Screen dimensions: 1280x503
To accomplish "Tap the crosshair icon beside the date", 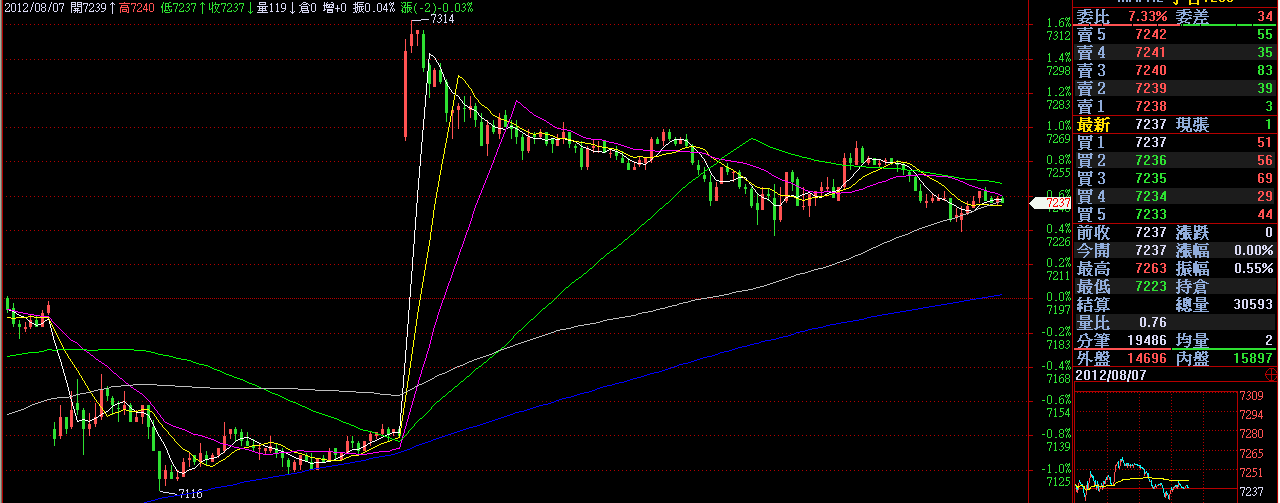I will tap(1271, 374).
